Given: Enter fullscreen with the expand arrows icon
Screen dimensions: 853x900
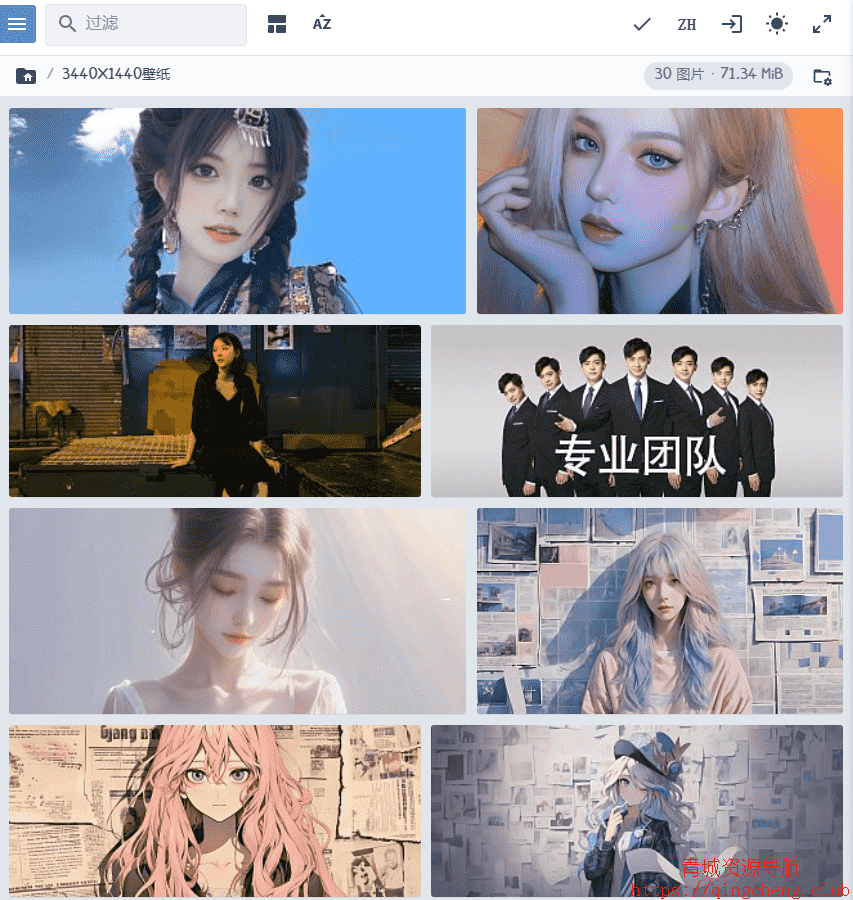Looking at the screenshot, I should click(x=822, y=24).
